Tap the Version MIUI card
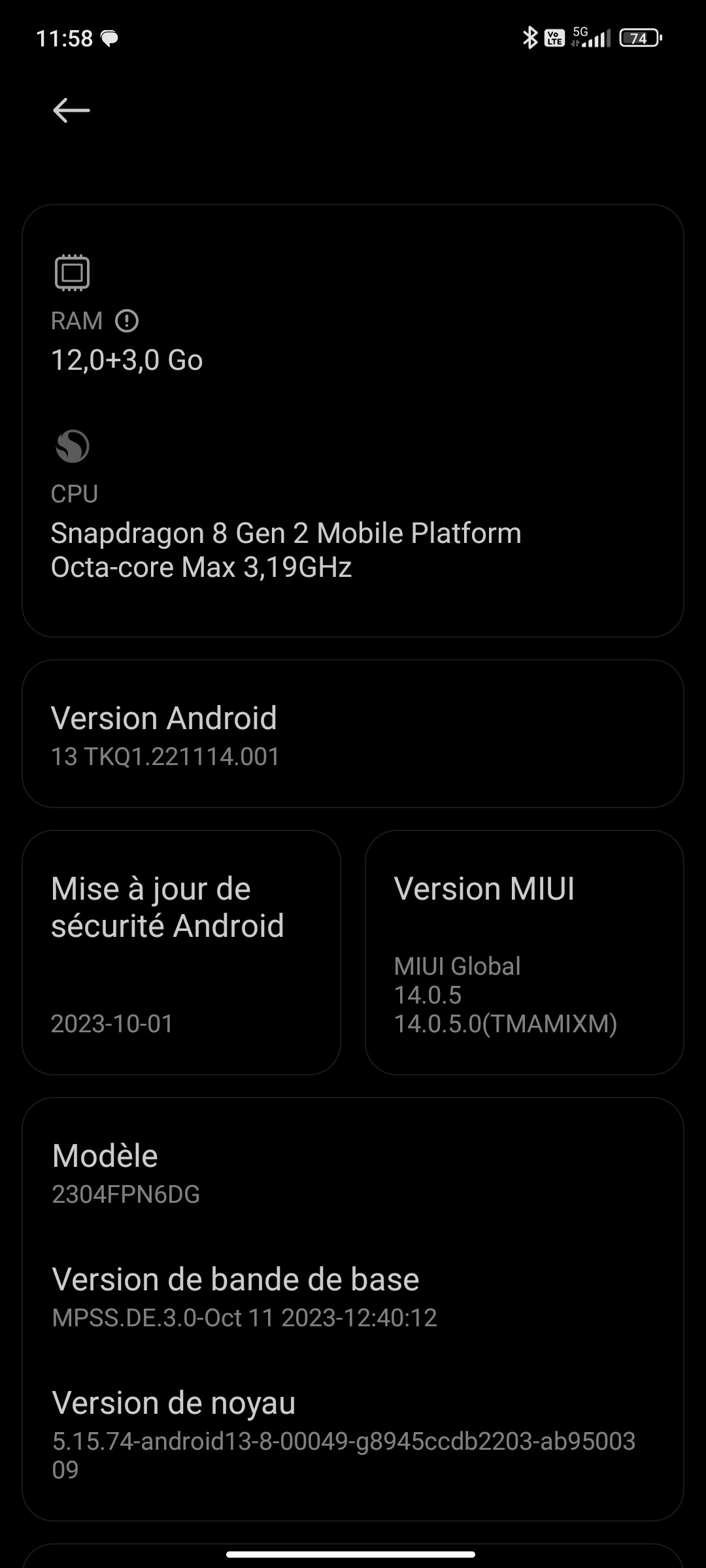This screenshot has width=706, height=1568. click(524, 953)
